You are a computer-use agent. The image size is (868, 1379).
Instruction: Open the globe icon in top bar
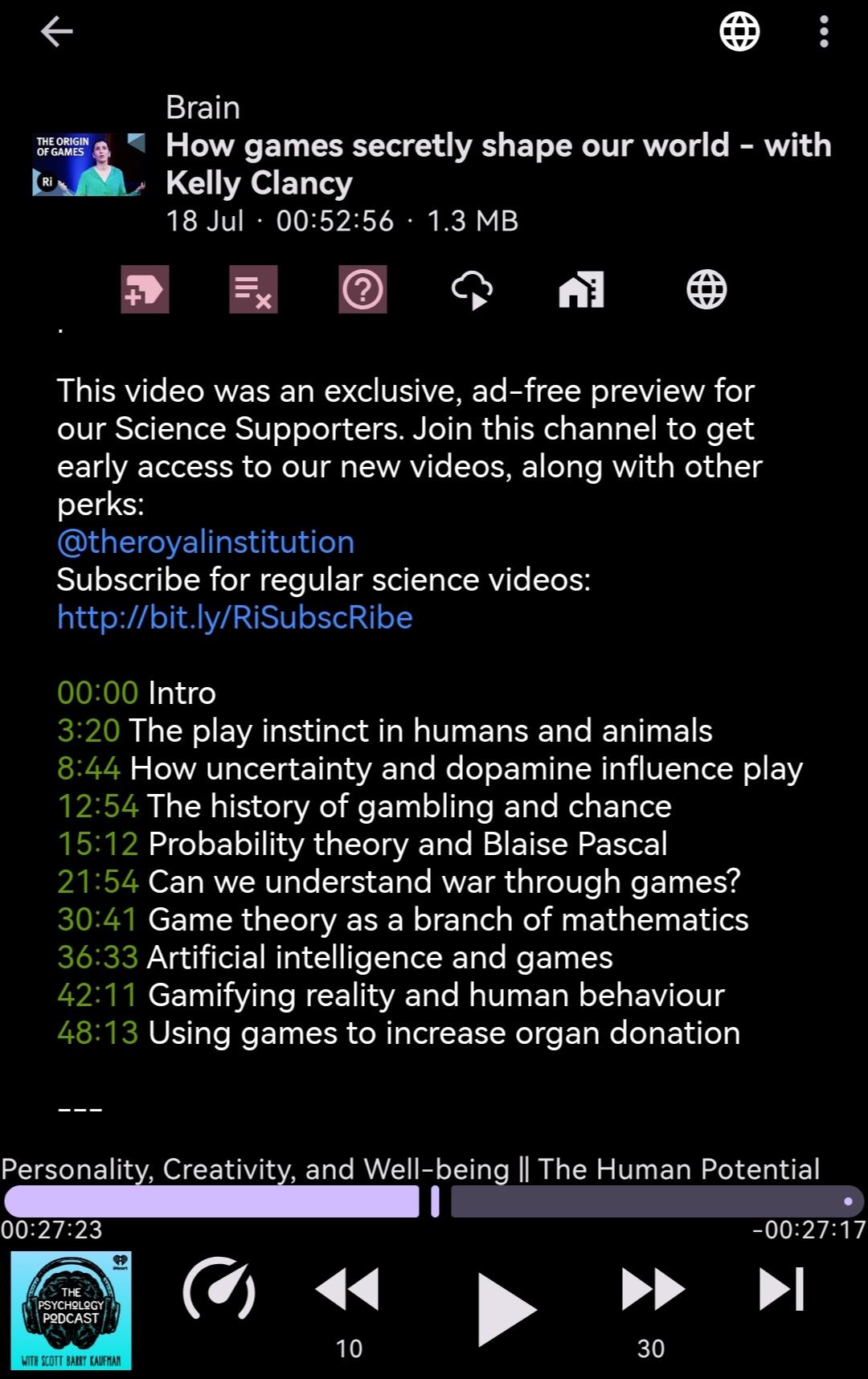pos(739,32)
